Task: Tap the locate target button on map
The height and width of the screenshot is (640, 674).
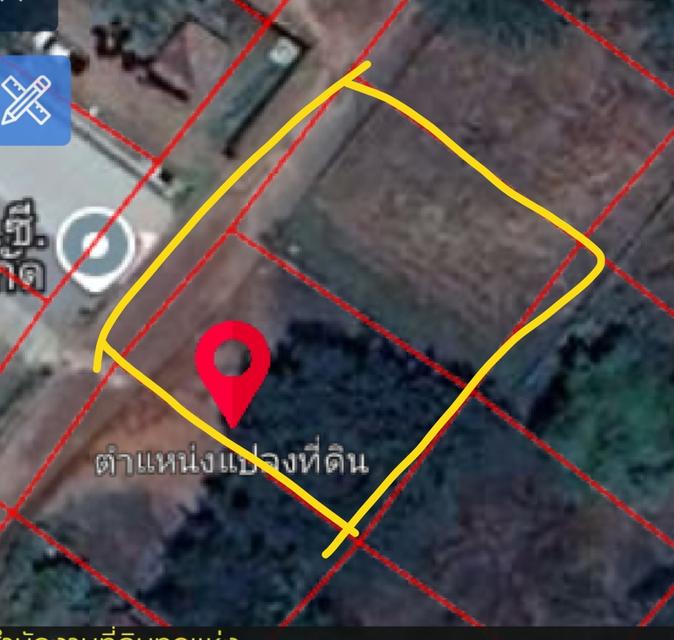Action: 95,243
